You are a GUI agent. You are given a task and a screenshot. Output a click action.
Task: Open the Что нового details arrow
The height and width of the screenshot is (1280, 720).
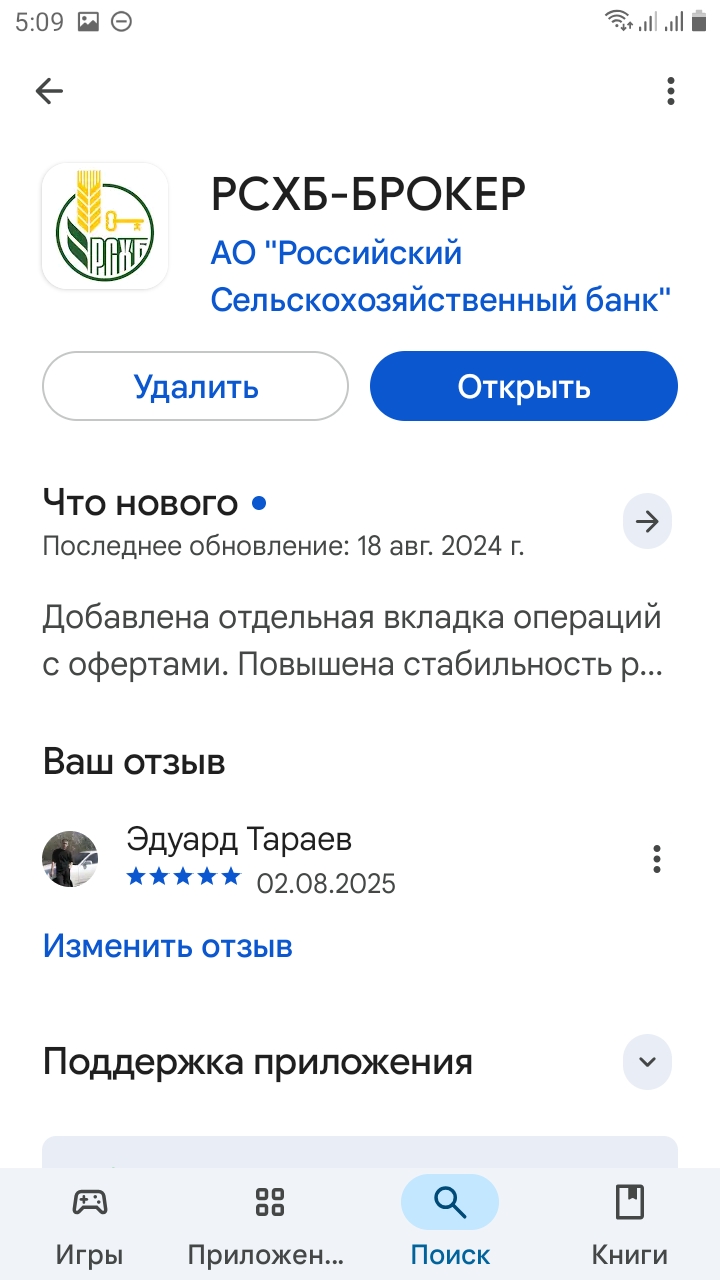(647, 522)
